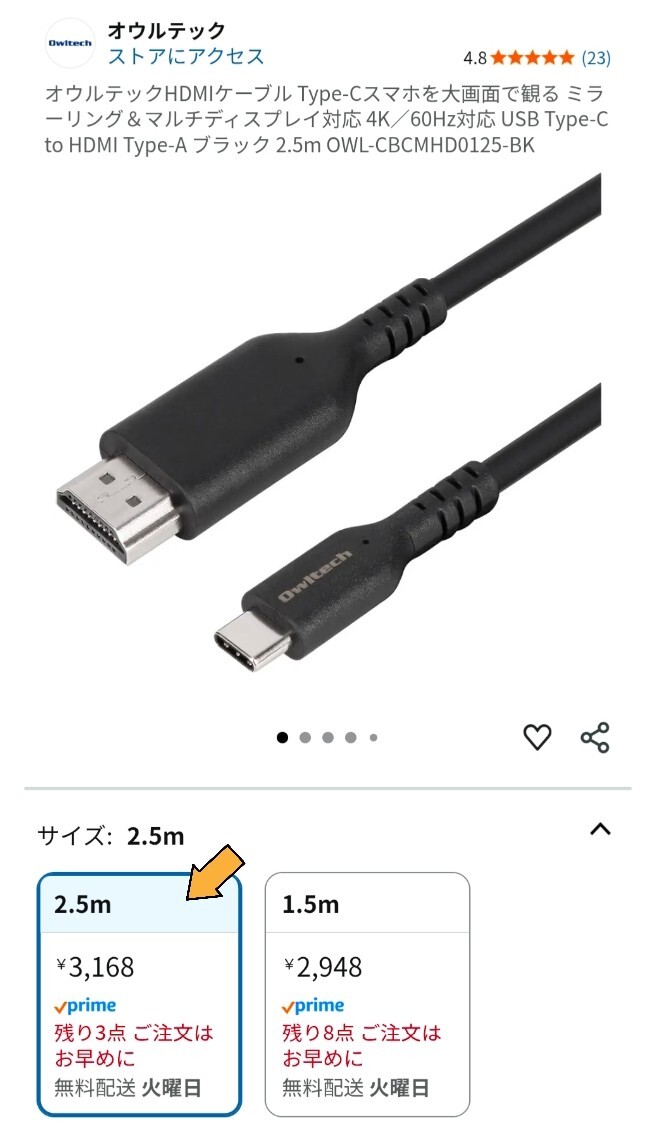Screen dimensions: 654x1134
Task: Add product to wishlist with heart icon
Action: (x=537, y=738)
